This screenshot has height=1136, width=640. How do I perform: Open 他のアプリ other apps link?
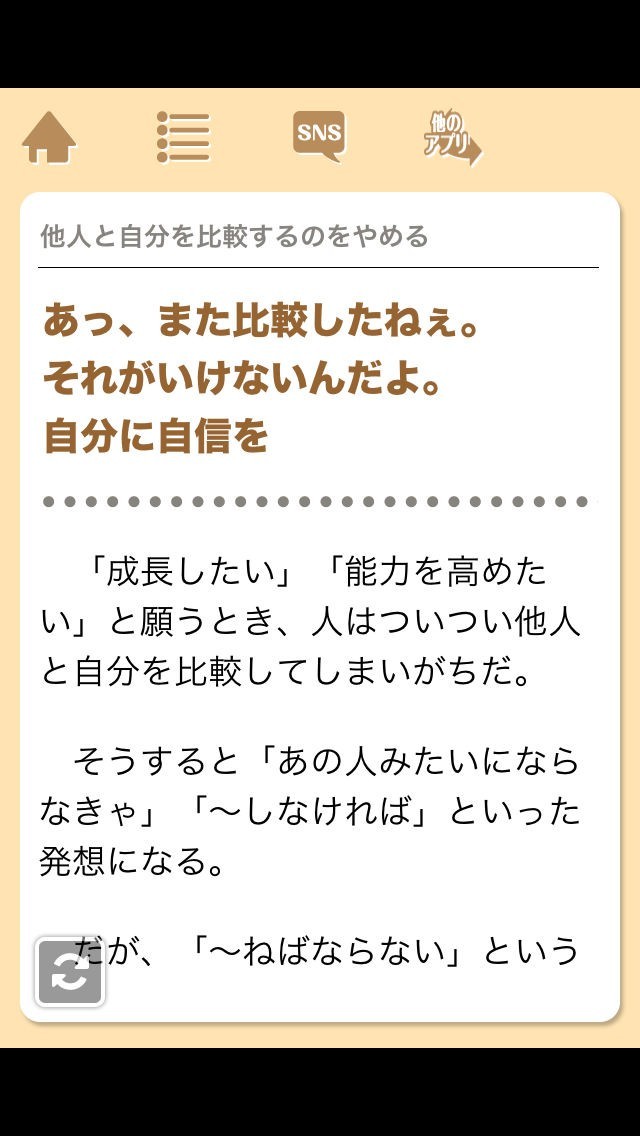coord(451,138)
